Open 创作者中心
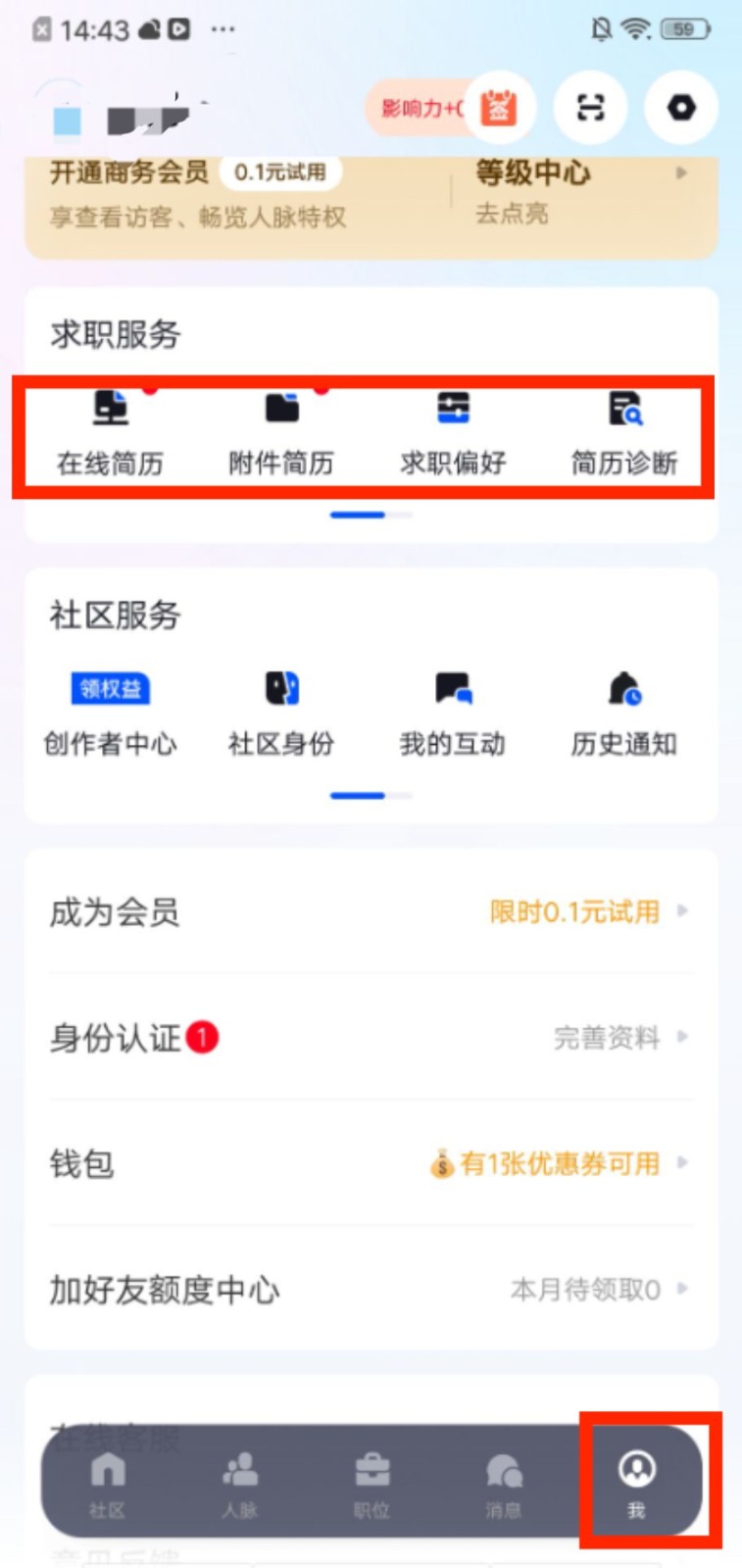The image size is (742, 1568). (x=110, y=714)
